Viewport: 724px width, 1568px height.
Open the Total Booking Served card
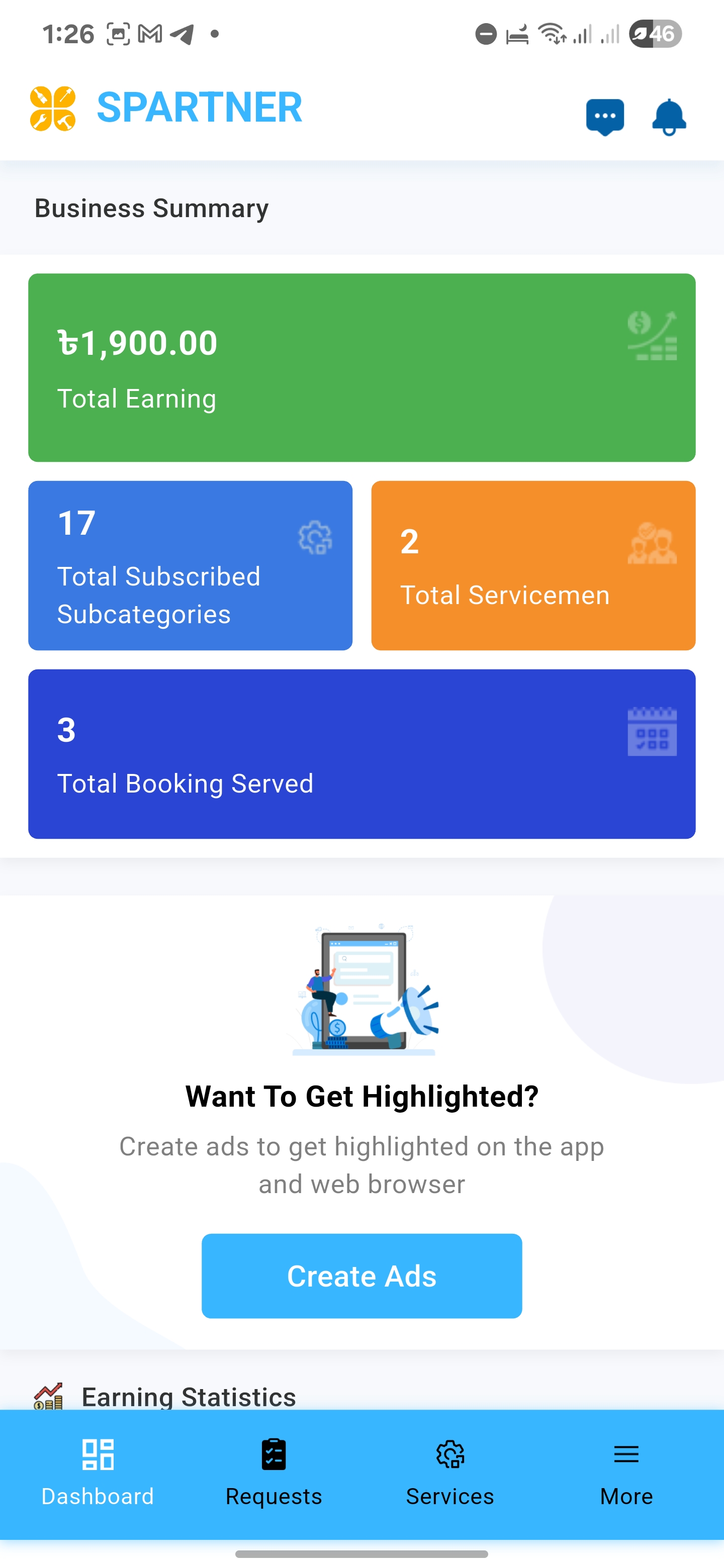[361, 754]
